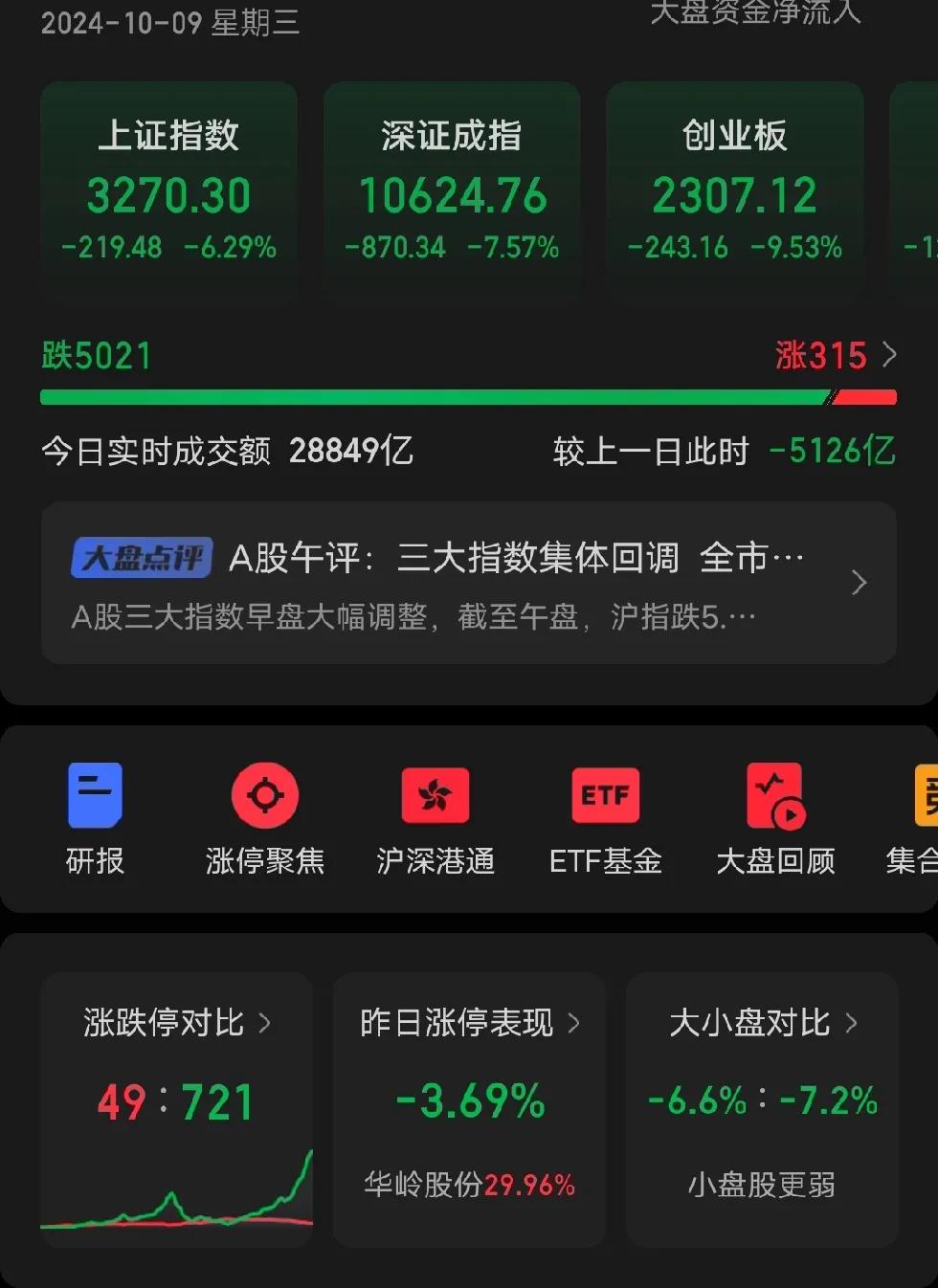Screen dimensions: 938x1288
Task: Select the 深证成指 index card
Action: [451, 189]
